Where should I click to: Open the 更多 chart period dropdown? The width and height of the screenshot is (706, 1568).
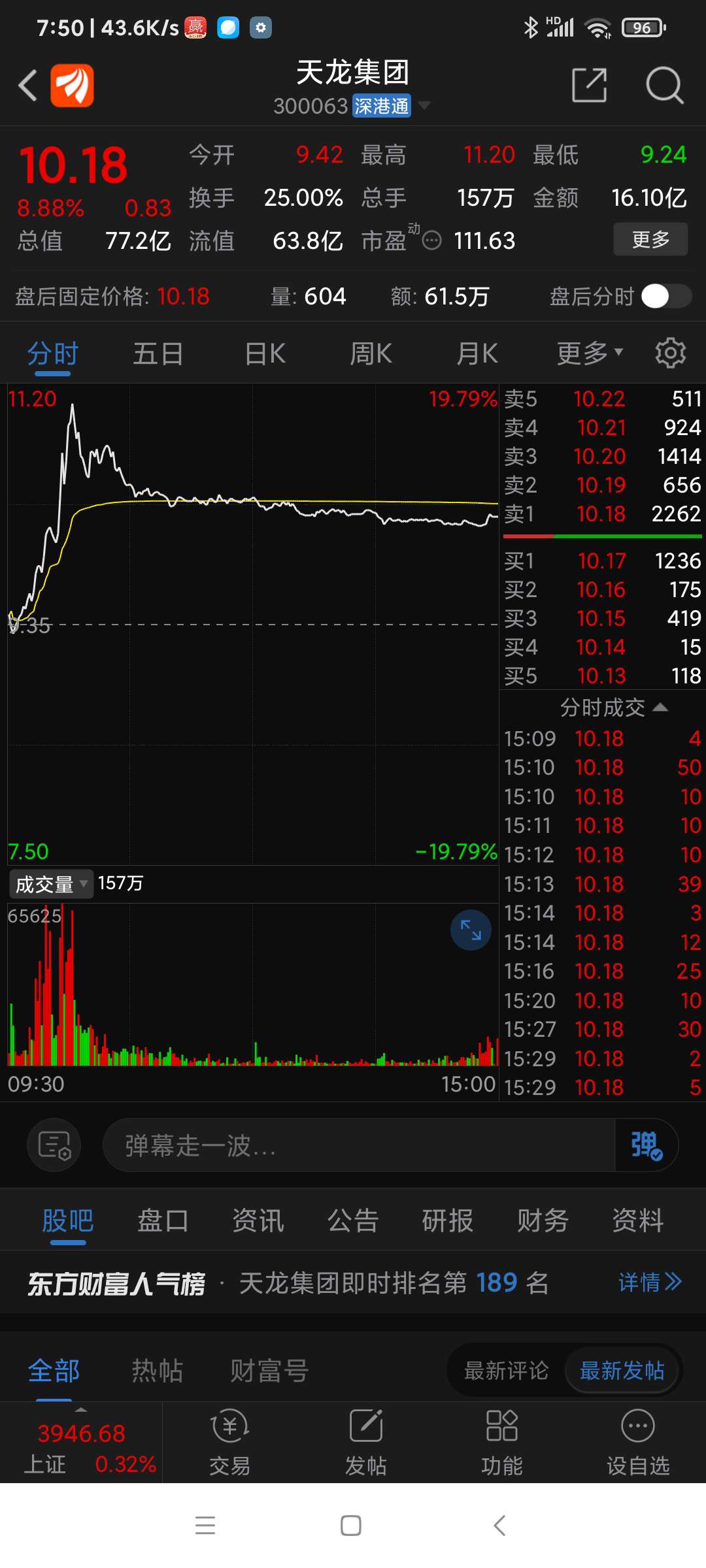(x=590, y=353)
